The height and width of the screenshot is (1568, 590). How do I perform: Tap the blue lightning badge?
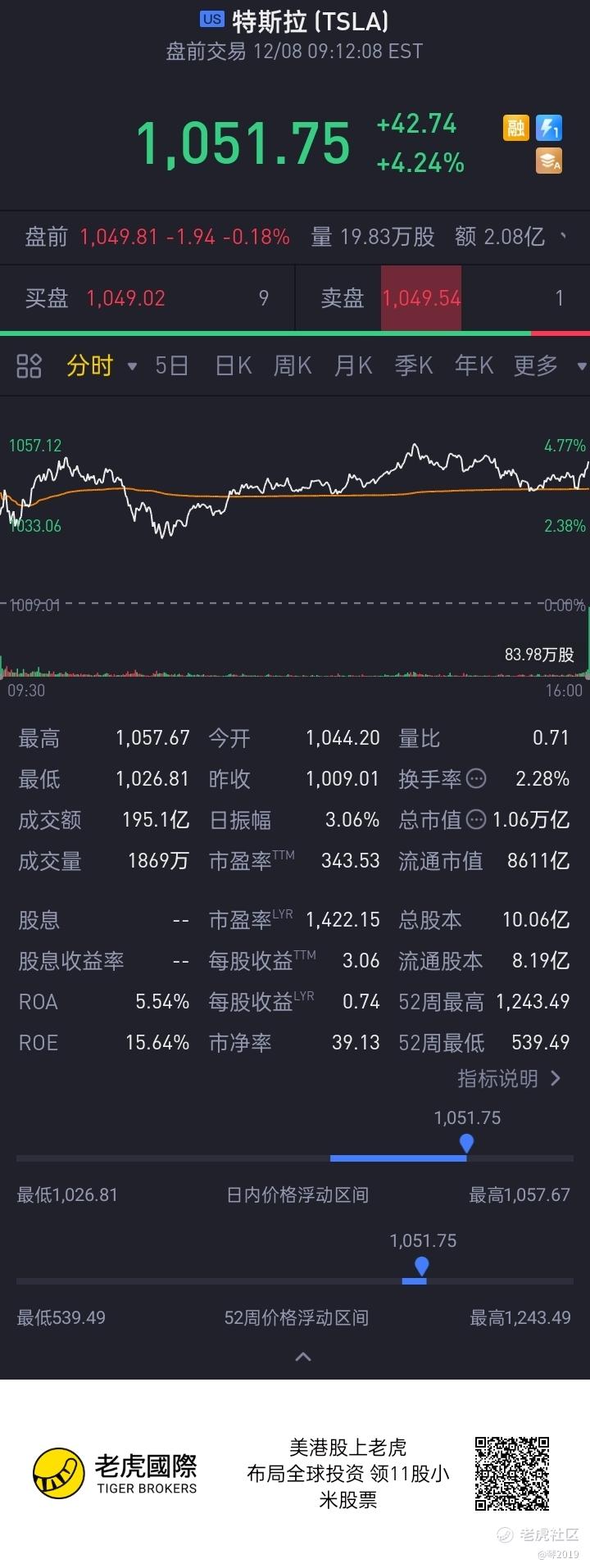point(549,128)
